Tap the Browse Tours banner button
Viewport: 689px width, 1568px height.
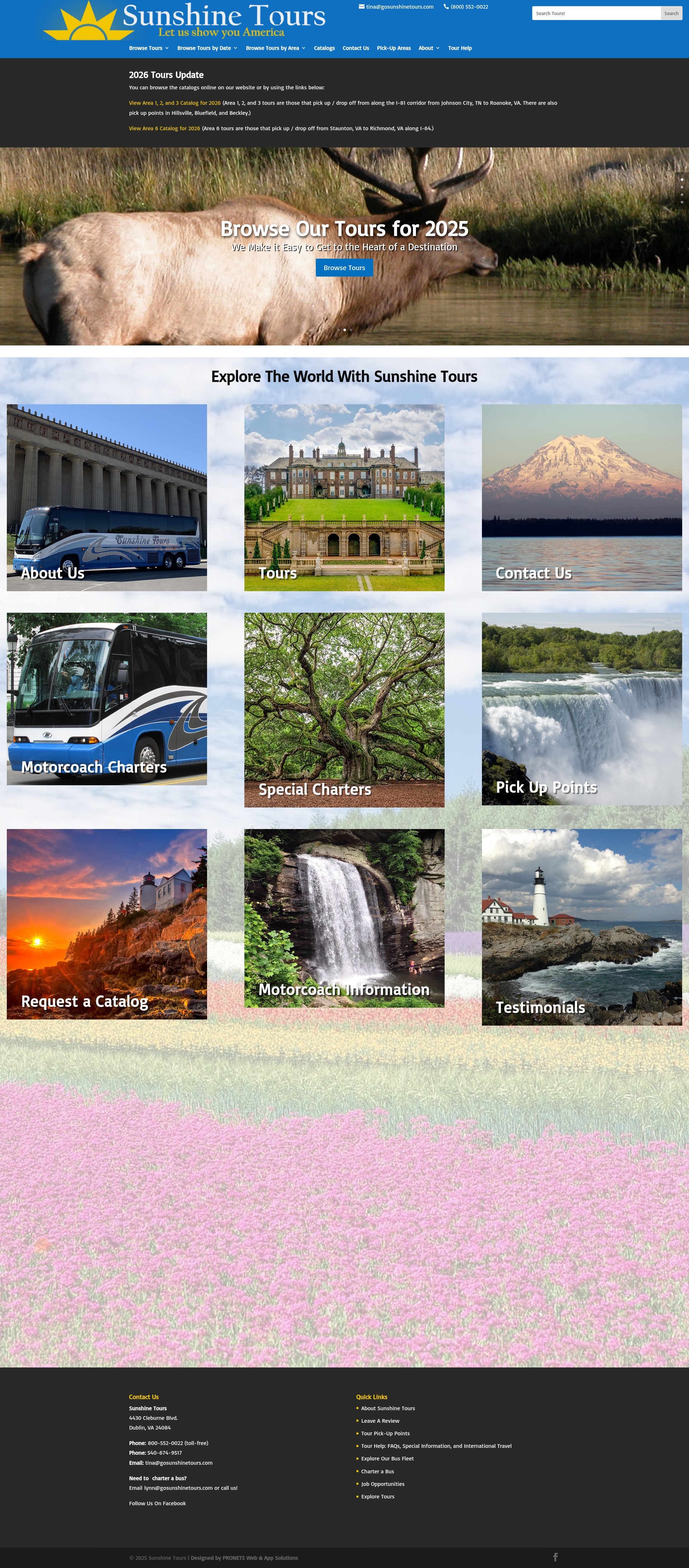[344, 268]
